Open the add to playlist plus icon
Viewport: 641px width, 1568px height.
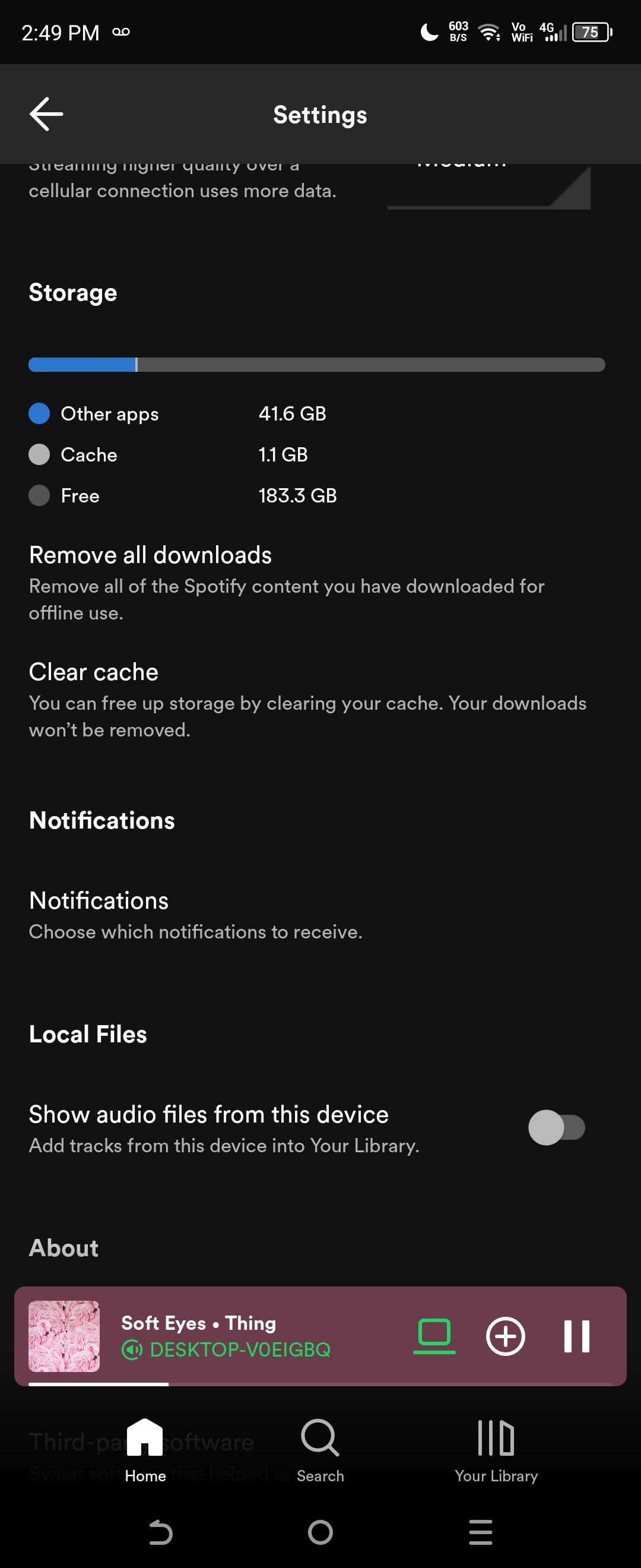pos(504,1338)
